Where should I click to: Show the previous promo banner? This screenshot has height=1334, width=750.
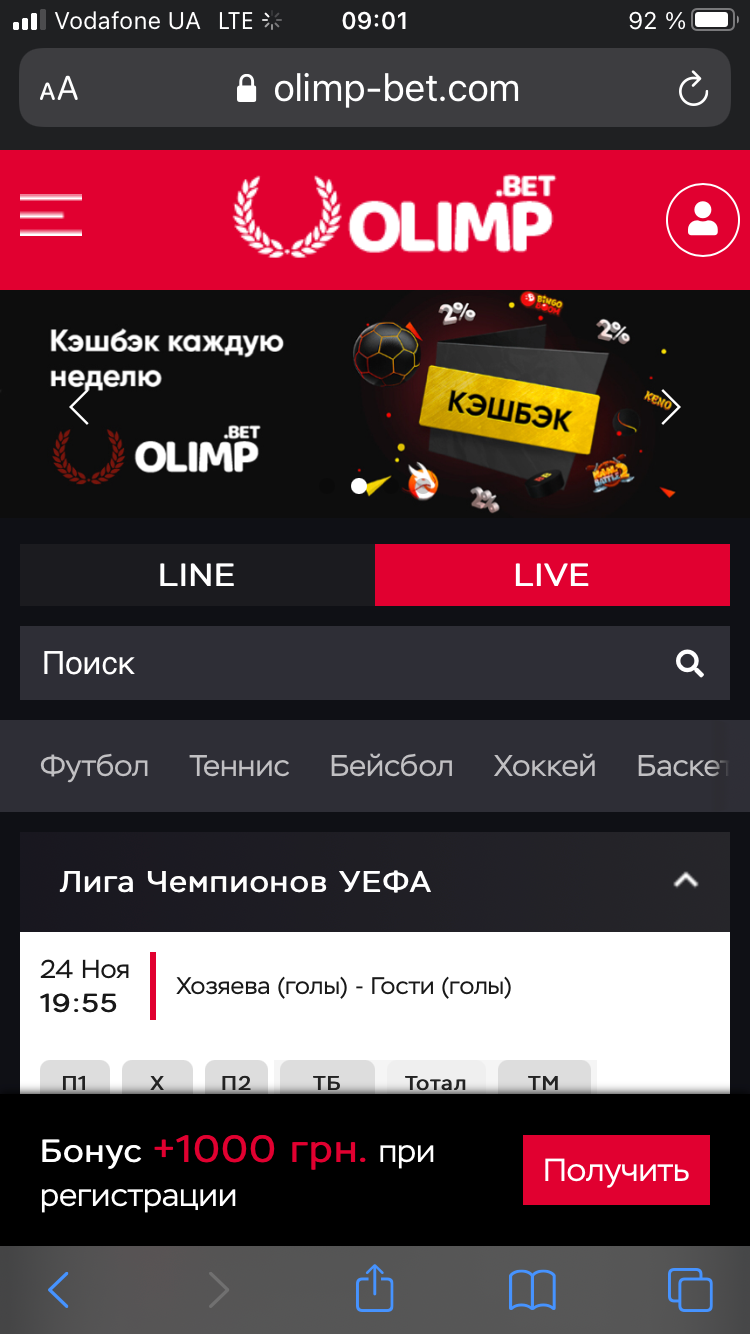[79, 407]
